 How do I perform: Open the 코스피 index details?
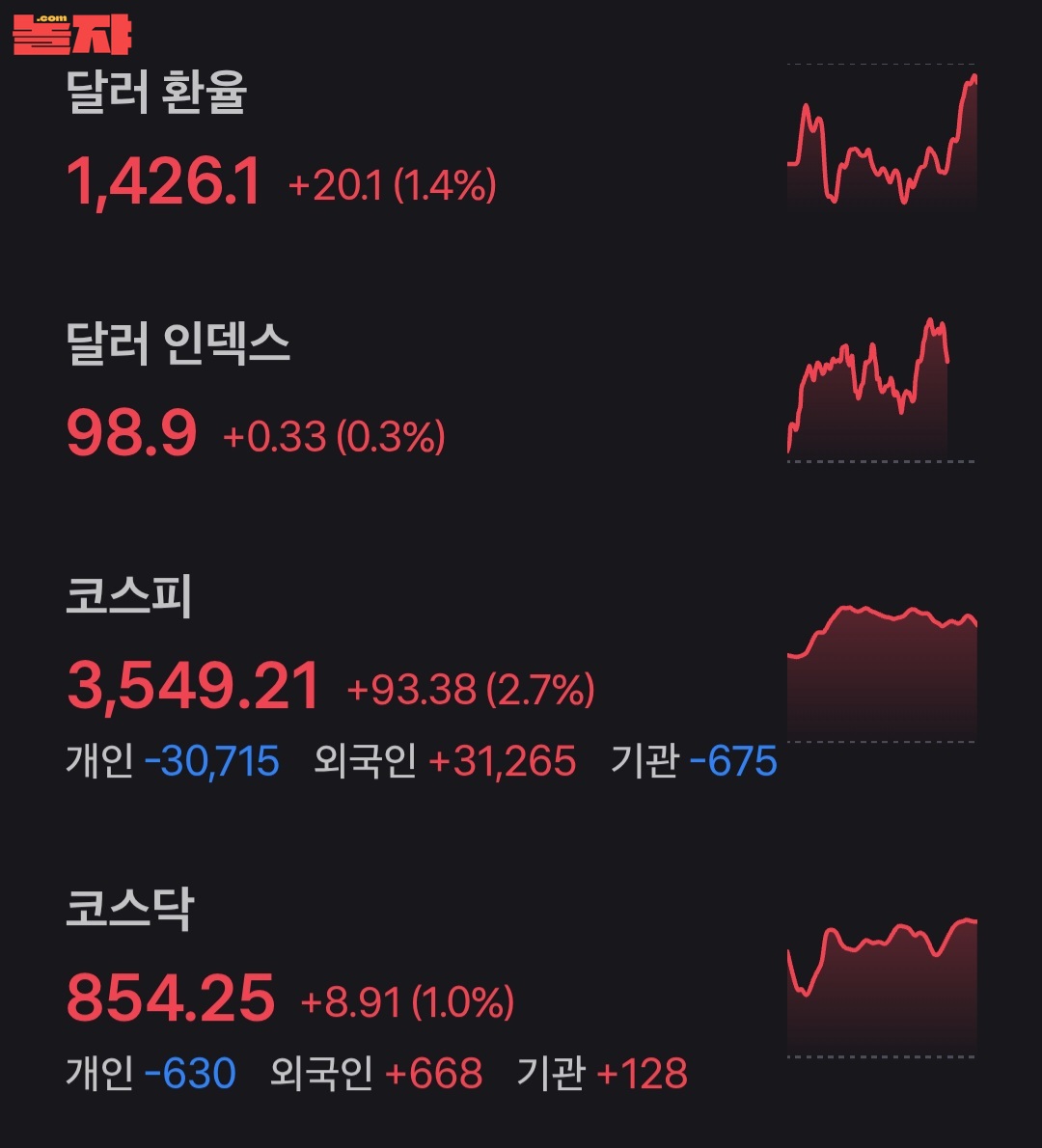pos(128,596)
